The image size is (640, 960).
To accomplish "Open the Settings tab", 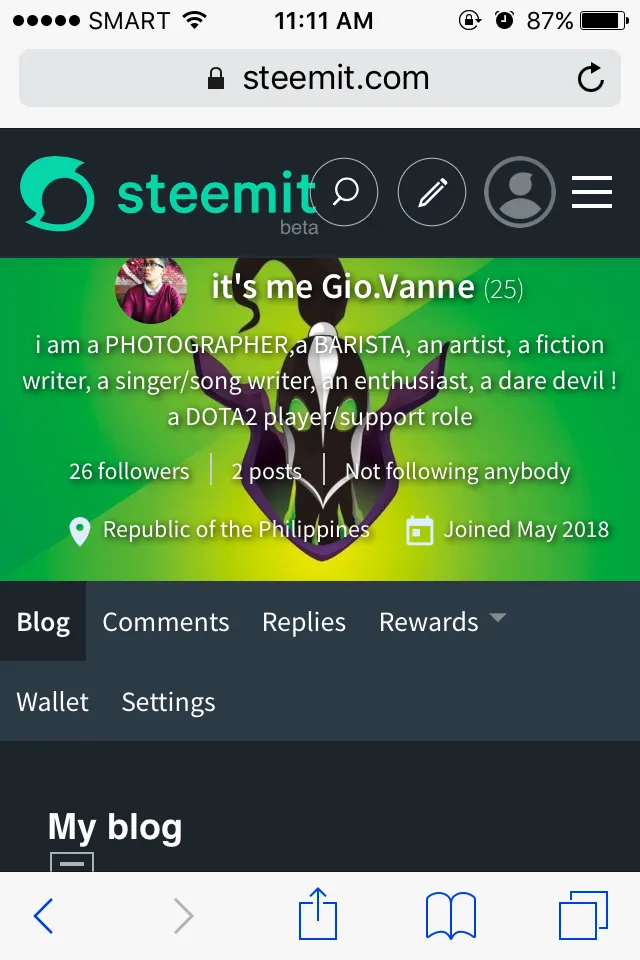I will 168,702.
